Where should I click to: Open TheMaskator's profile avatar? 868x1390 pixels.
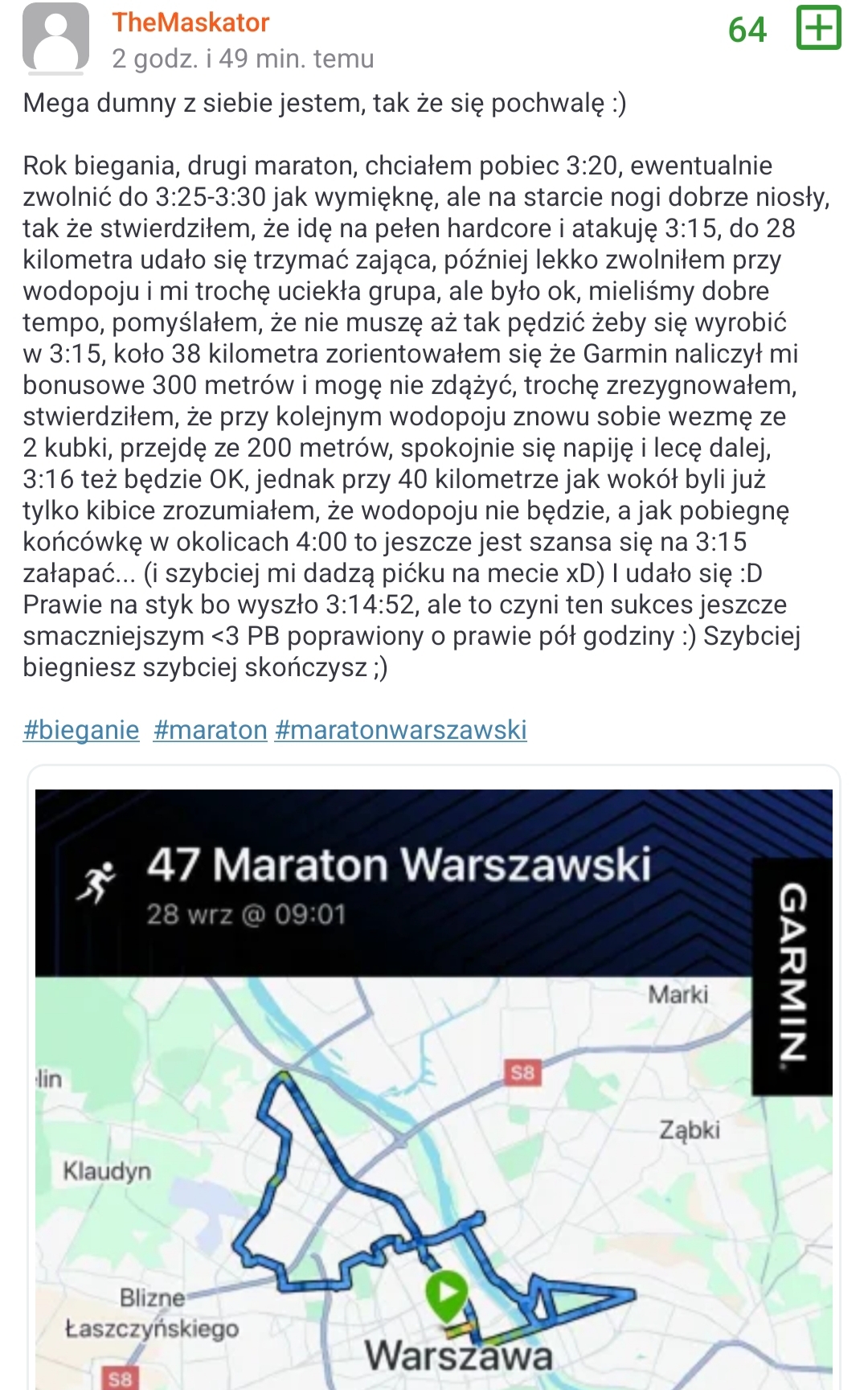(55, 38)
